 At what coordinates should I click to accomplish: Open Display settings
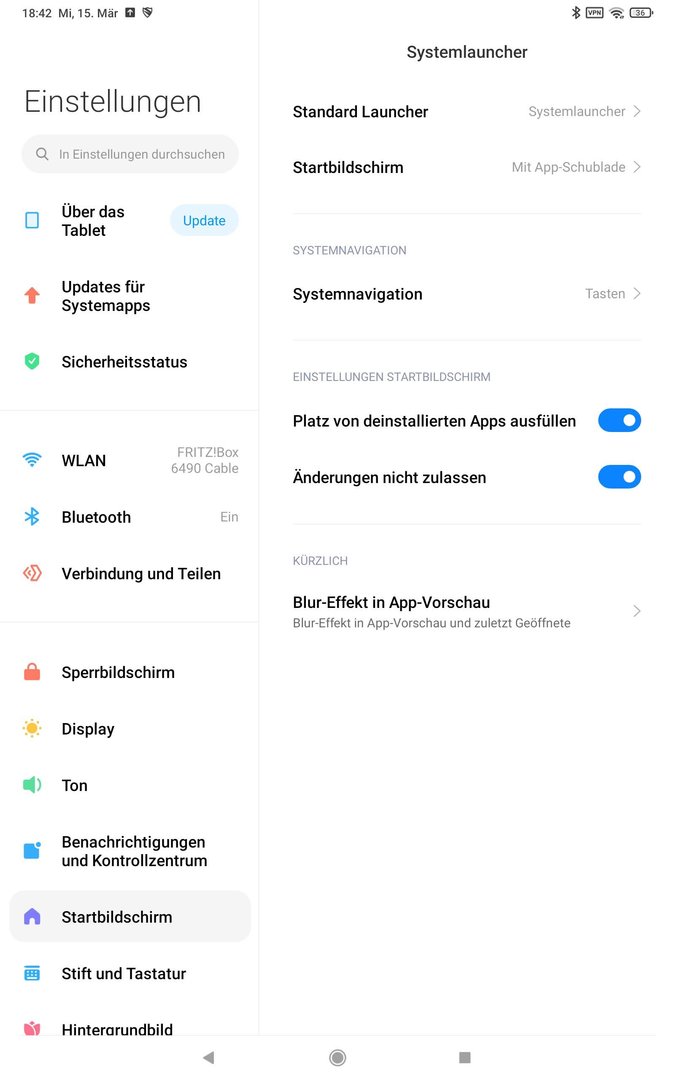[88, 729]
